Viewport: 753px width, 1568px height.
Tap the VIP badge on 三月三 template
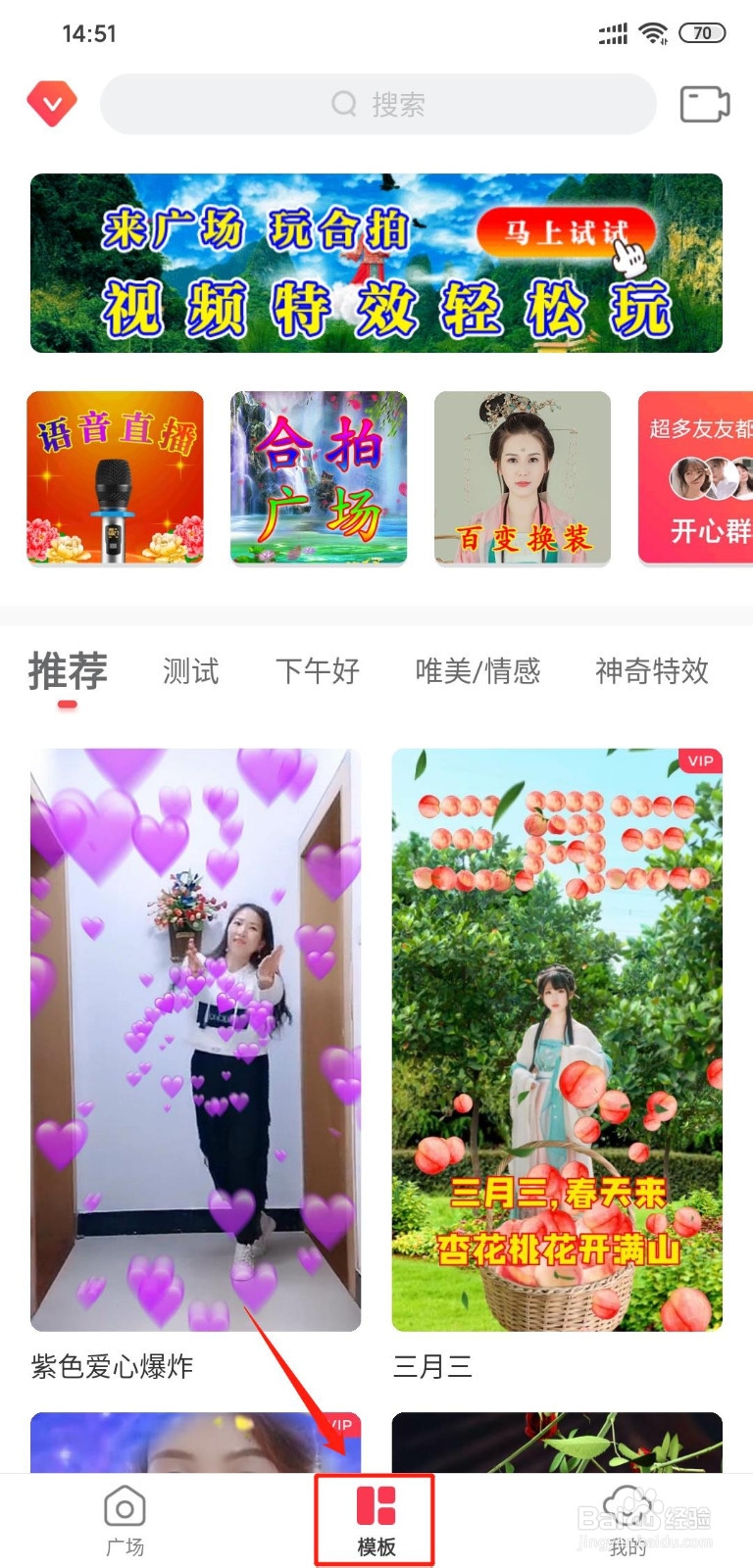[x=699, y=761]
